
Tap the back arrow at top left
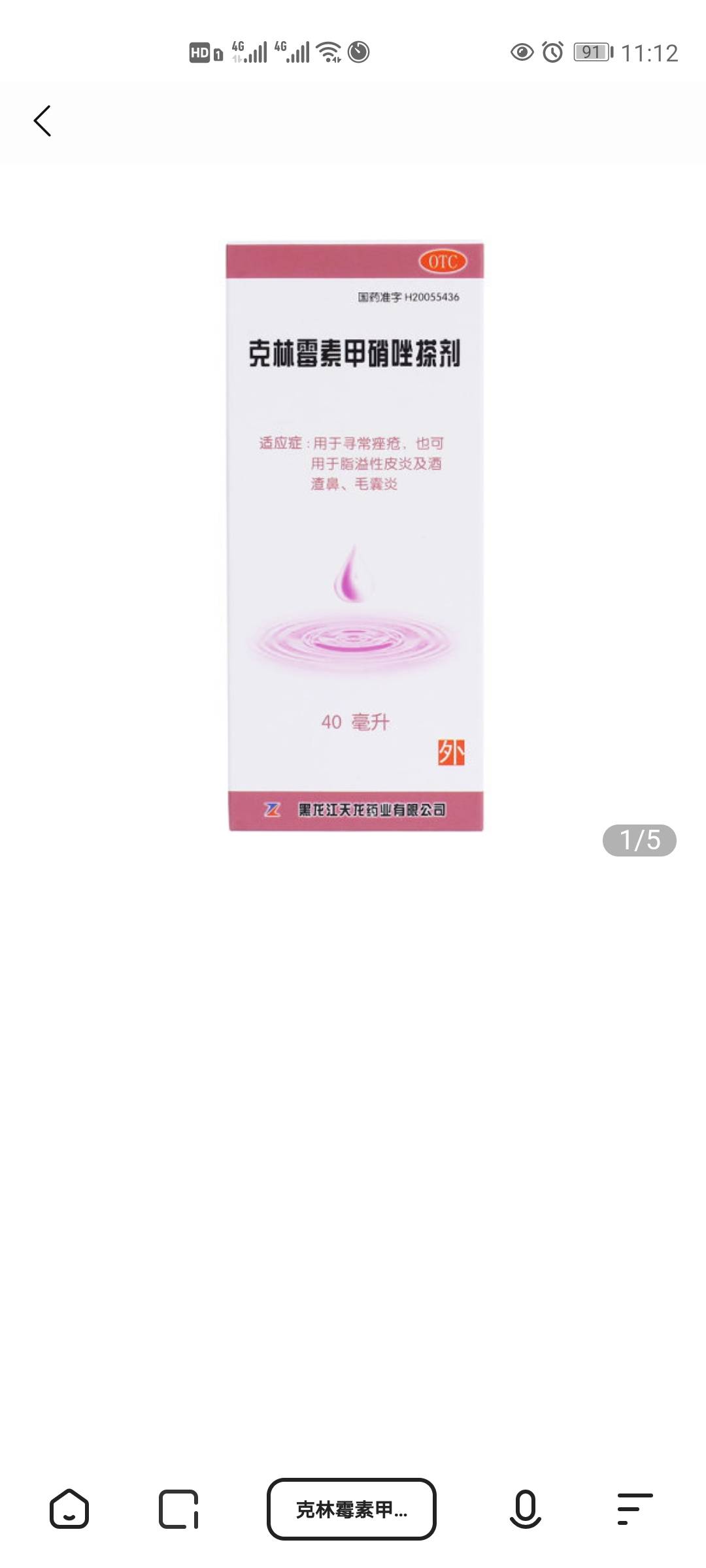tap(43, 120)
